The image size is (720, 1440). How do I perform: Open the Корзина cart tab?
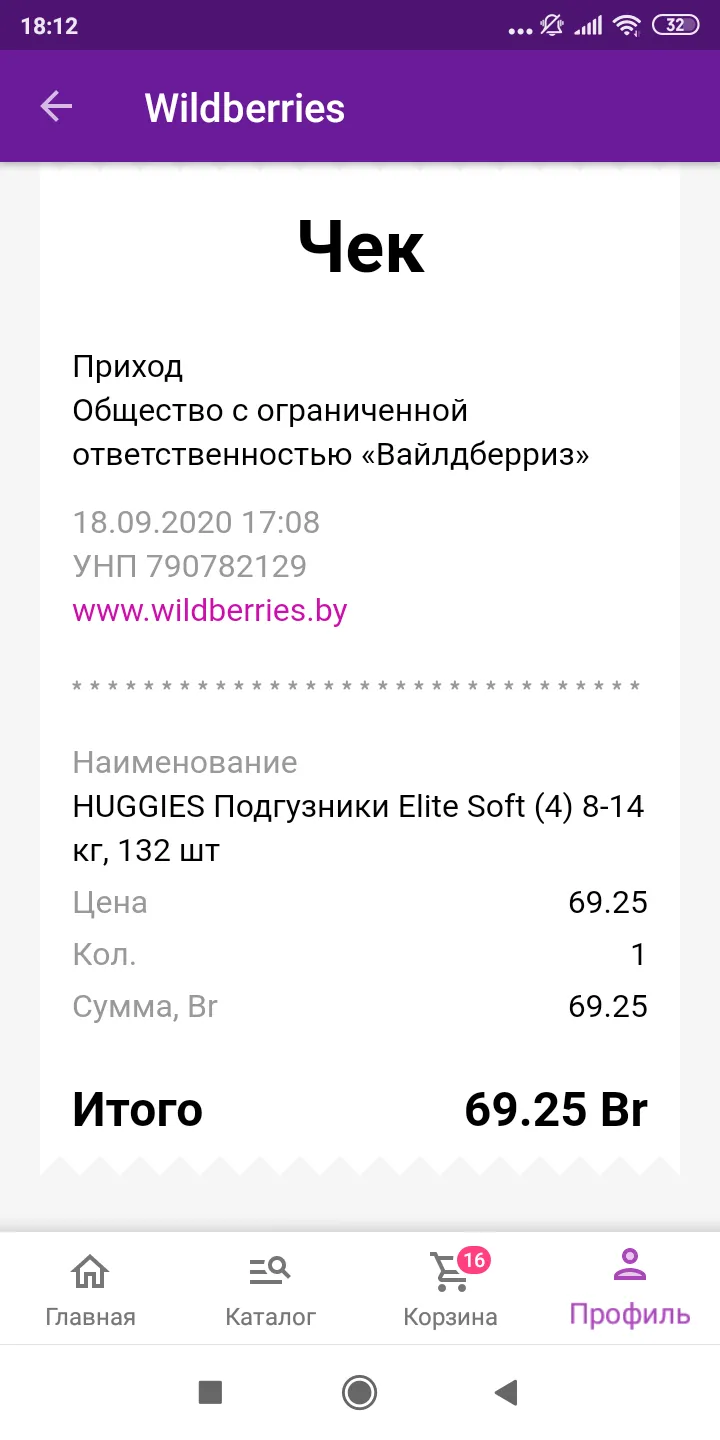click(450, 1289)
